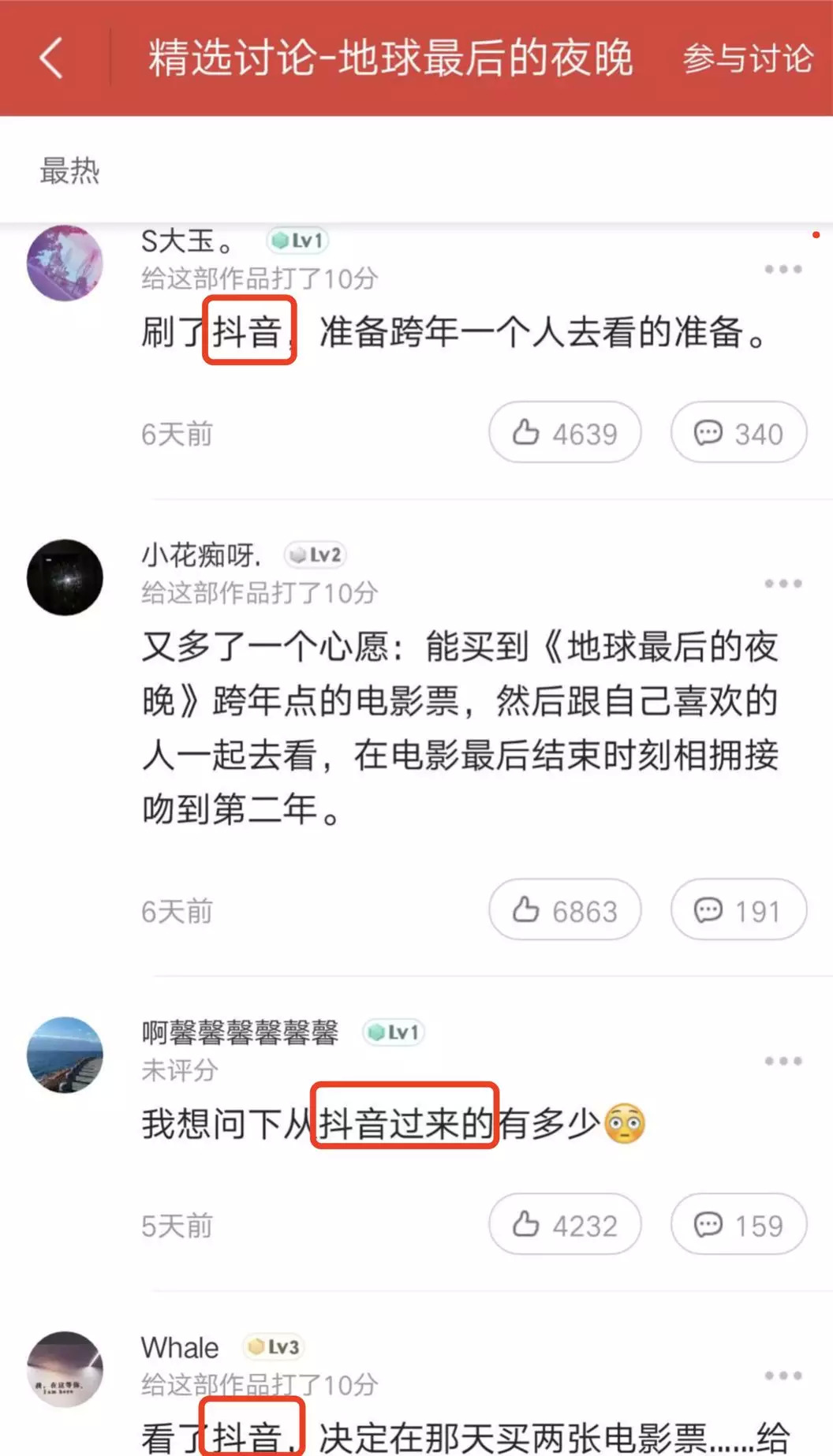
Task: Open more options on 啊馨馨馨馨馨馨's comment
Action: (x=783, y=1061)
